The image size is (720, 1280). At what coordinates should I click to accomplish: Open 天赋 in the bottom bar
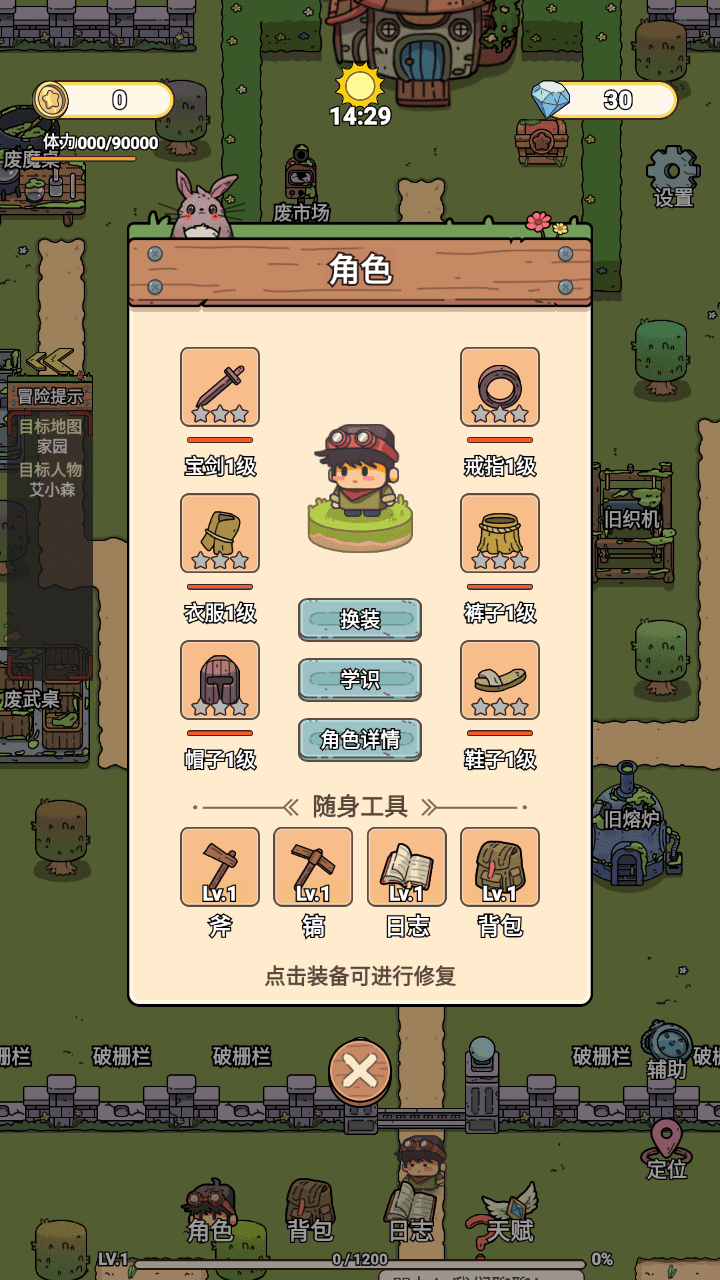click(x=509, y=1212)
